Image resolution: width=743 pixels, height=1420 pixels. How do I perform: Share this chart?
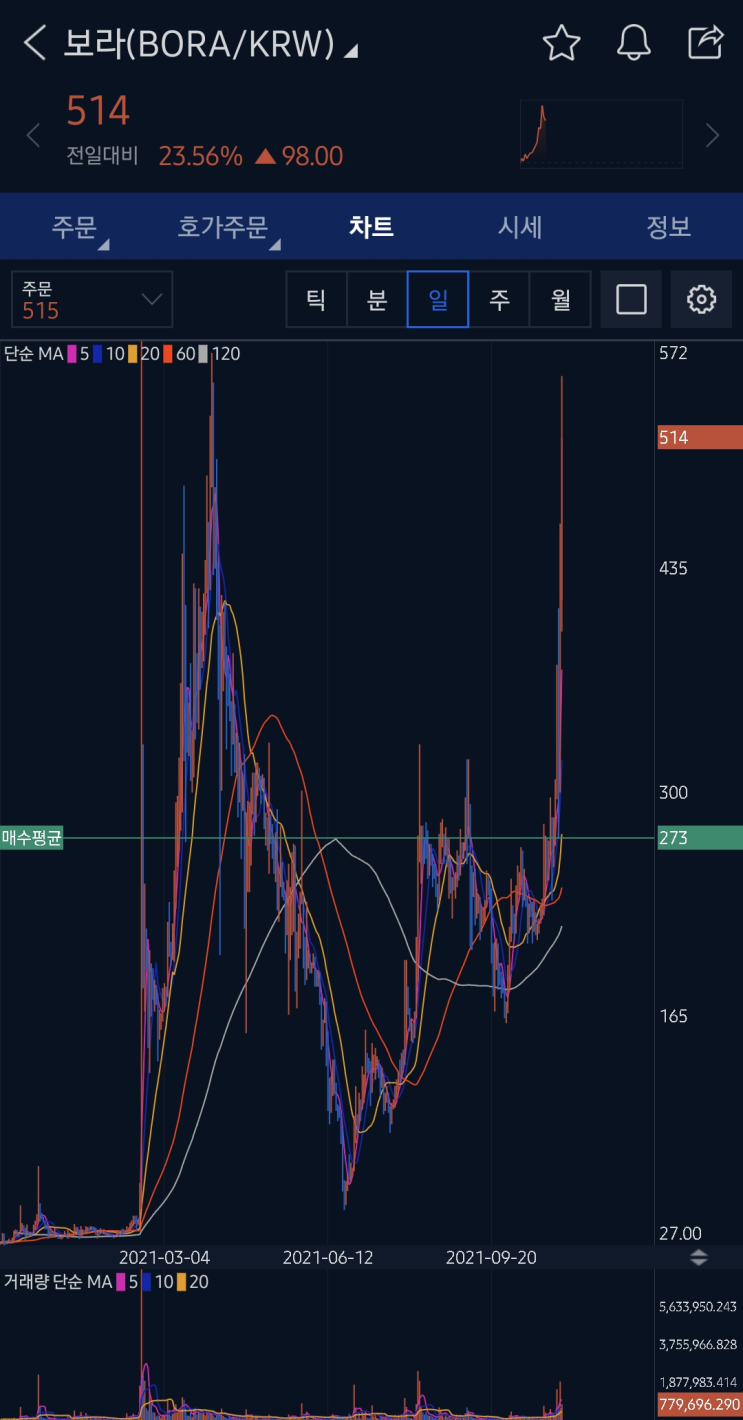(x=706, y=43)
